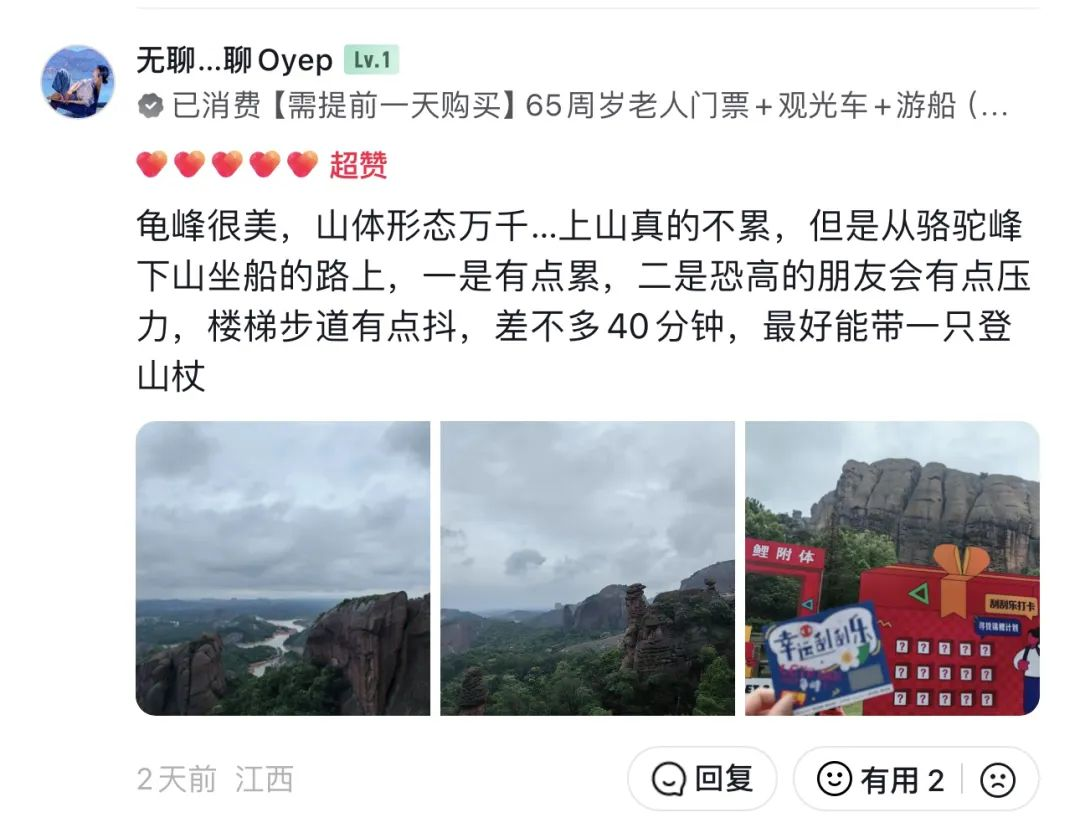
Task: Enlarge the third photo with 幸运刮刮乐 card
Action: point(892,568)
